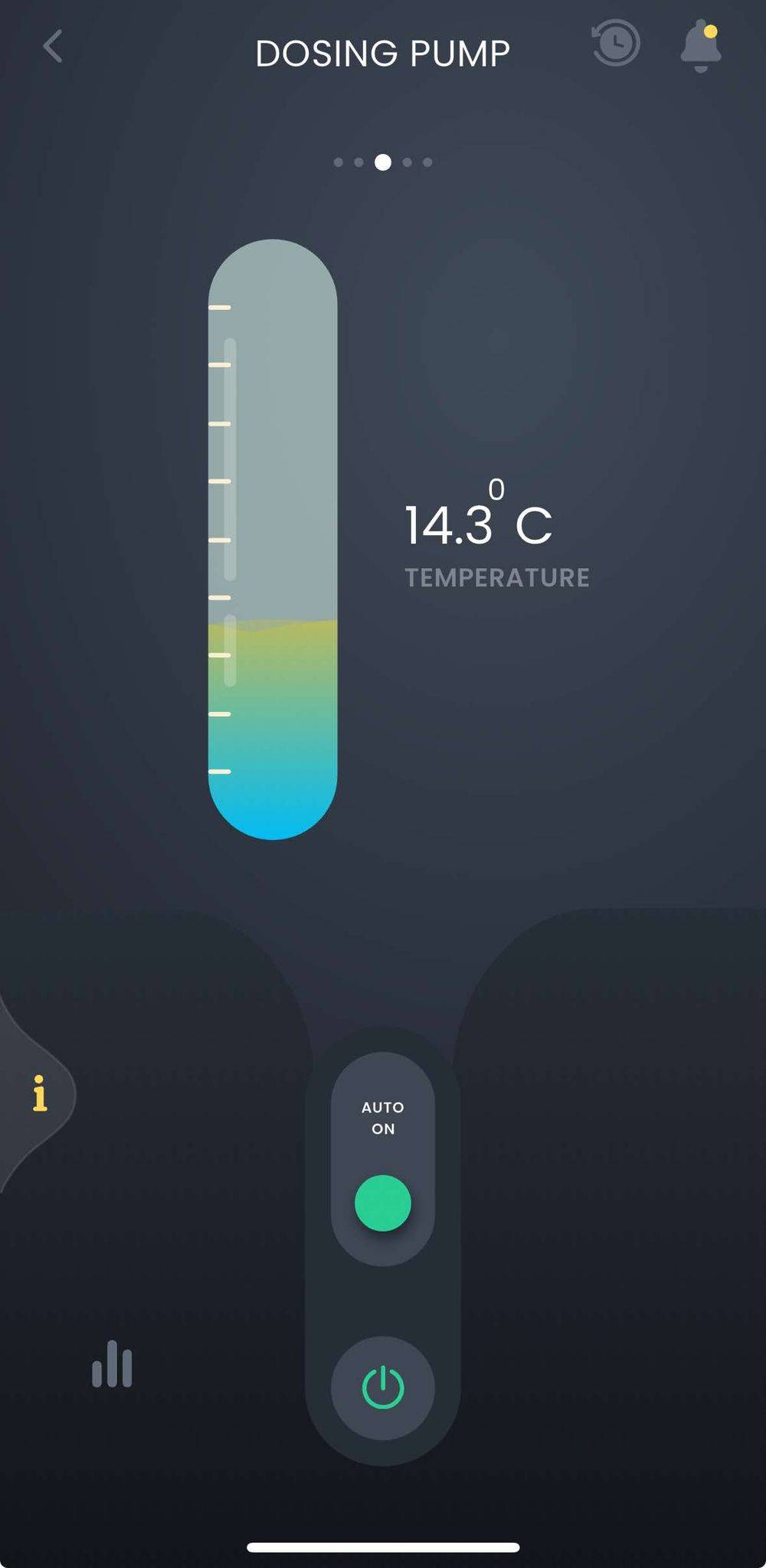This screenshot has height=1568, width=766.
Task: Tap the green power button
Action: coord(383,1388)
